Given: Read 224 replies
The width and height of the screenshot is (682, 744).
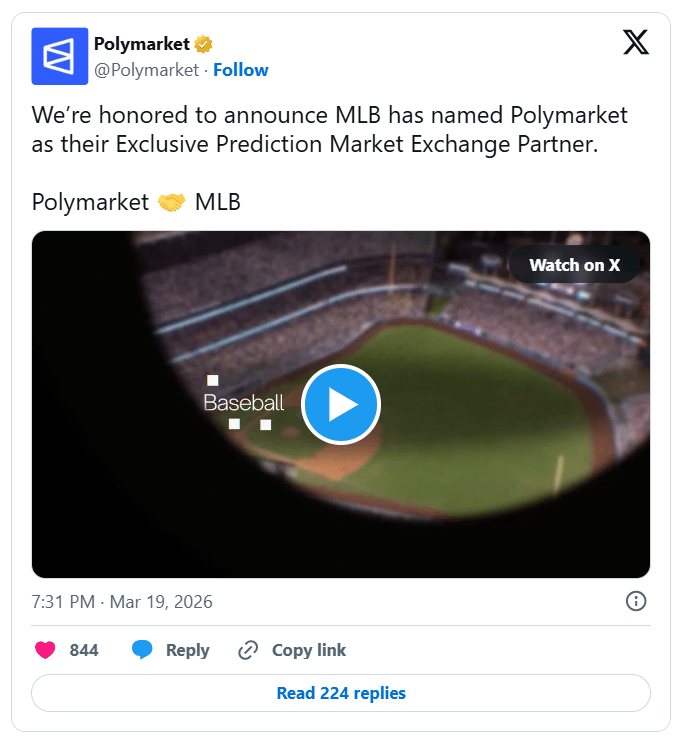Looking at the screenshot, I should [341, 693].
